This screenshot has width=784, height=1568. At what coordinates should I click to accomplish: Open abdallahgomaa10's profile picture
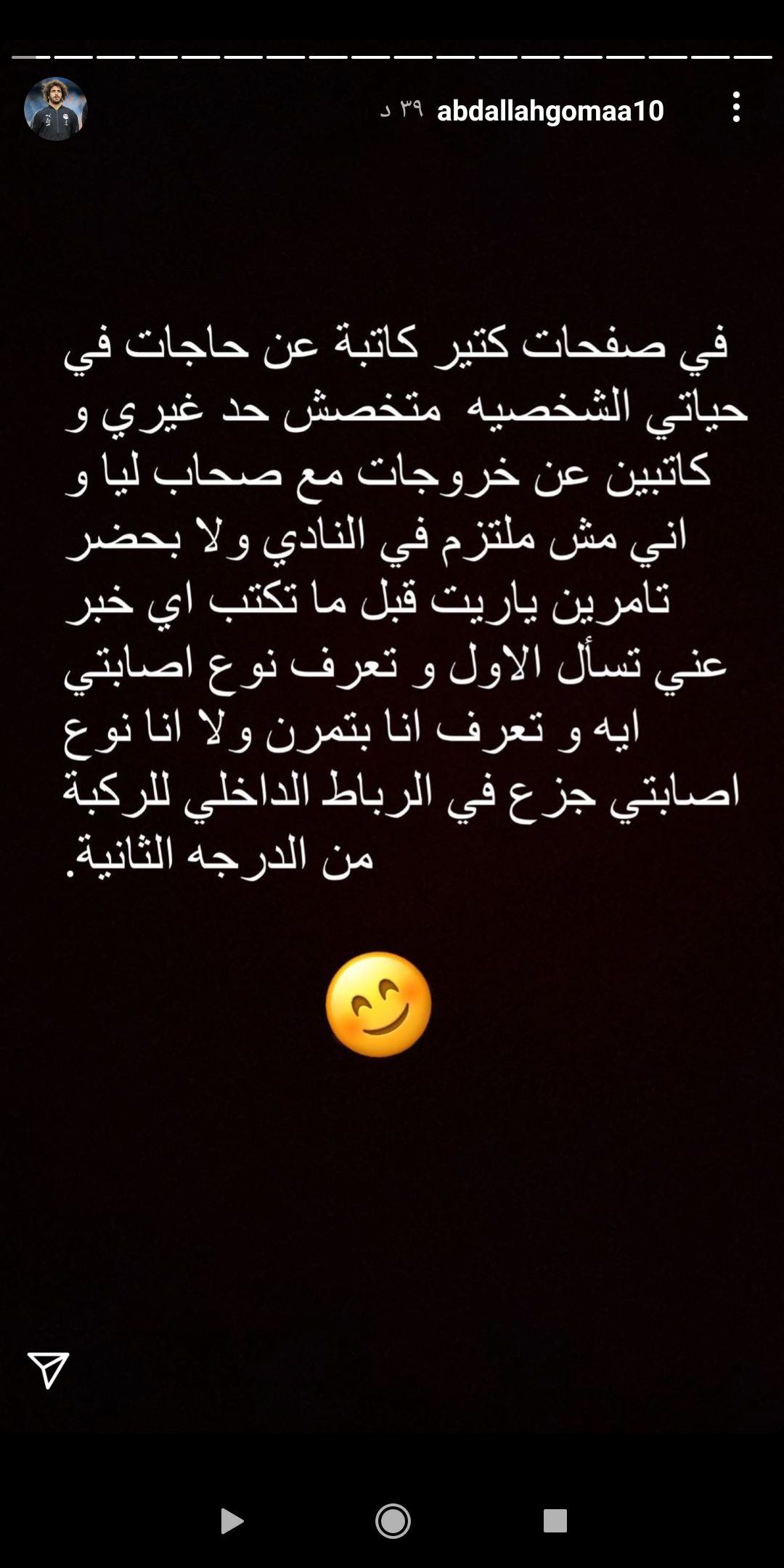56,109
